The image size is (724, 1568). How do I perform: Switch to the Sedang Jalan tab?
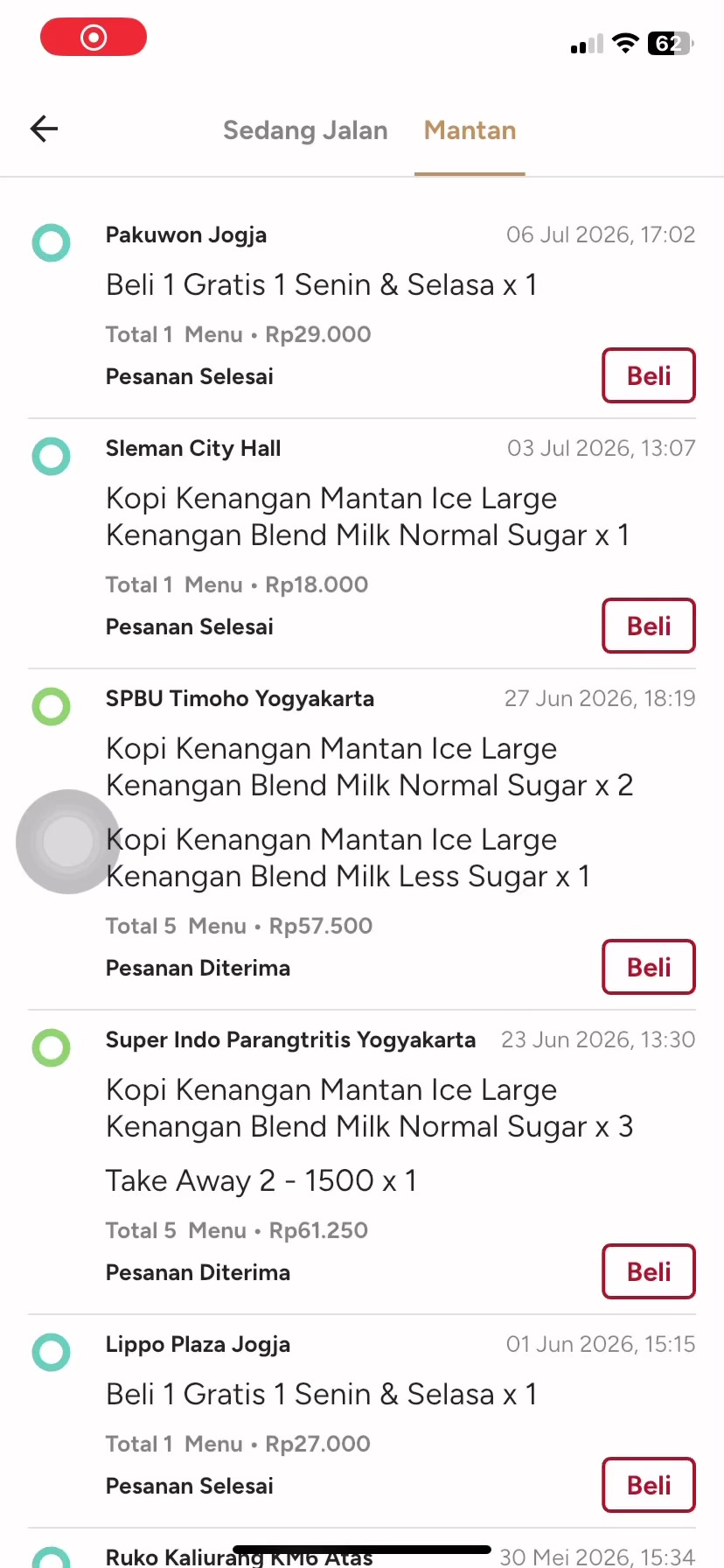coord(305,130)
